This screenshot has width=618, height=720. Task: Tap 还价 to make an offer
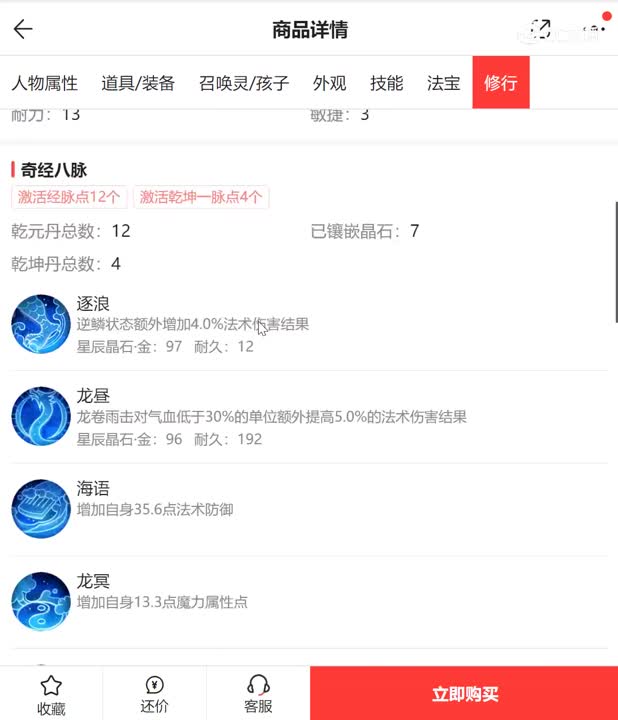point(154,694)
